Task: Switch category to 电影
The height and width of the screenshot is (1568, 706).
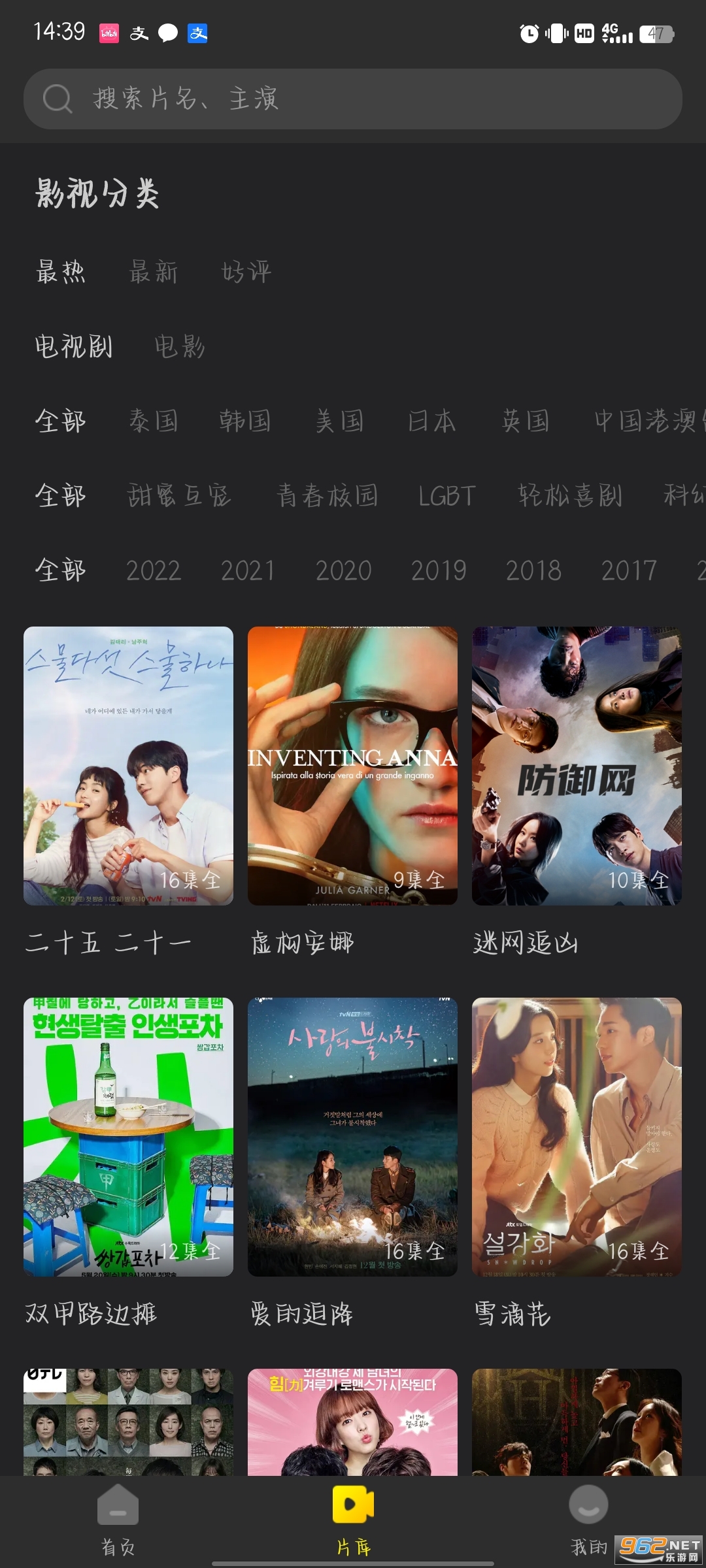Action: 180,346
